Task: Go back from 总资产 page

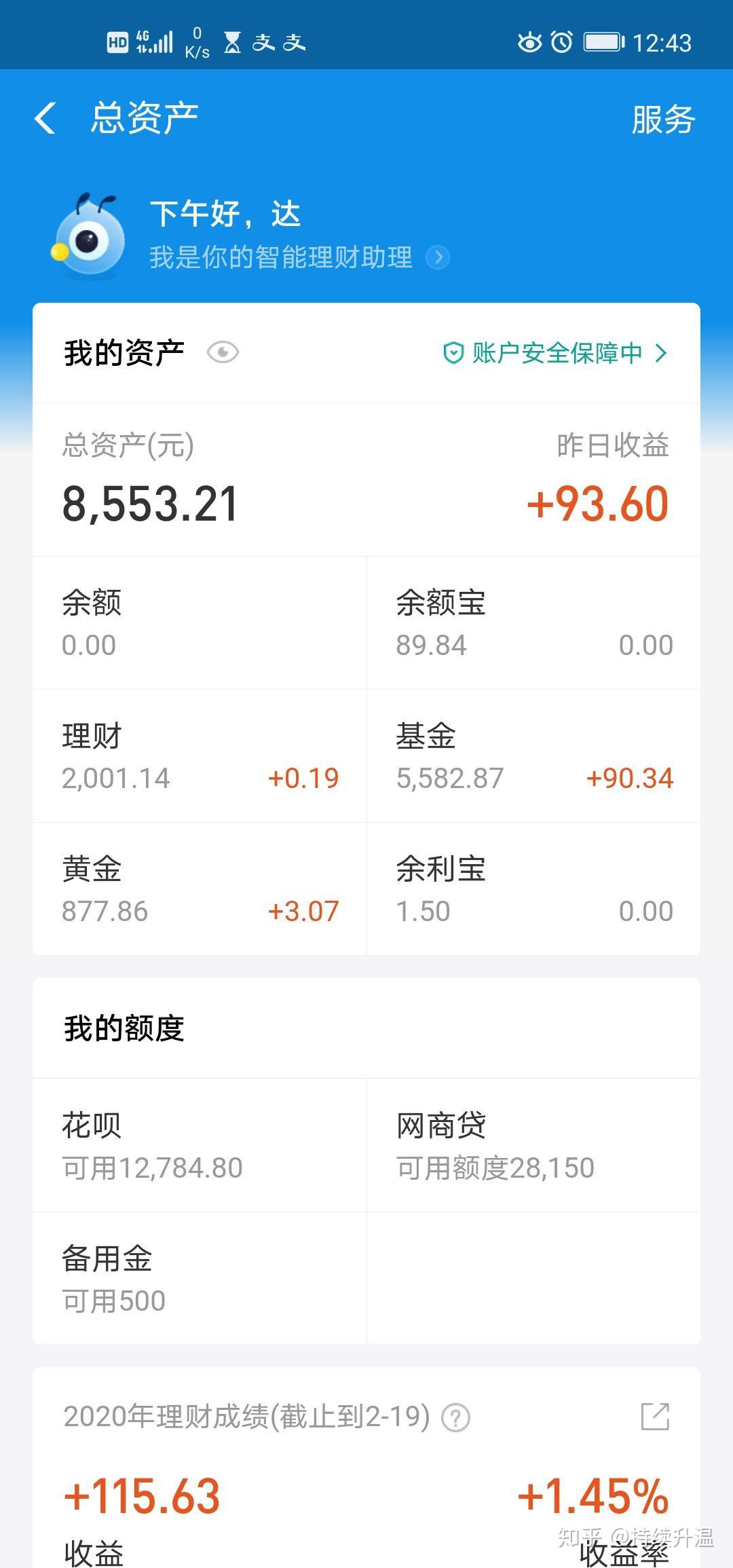Action: 45,119
